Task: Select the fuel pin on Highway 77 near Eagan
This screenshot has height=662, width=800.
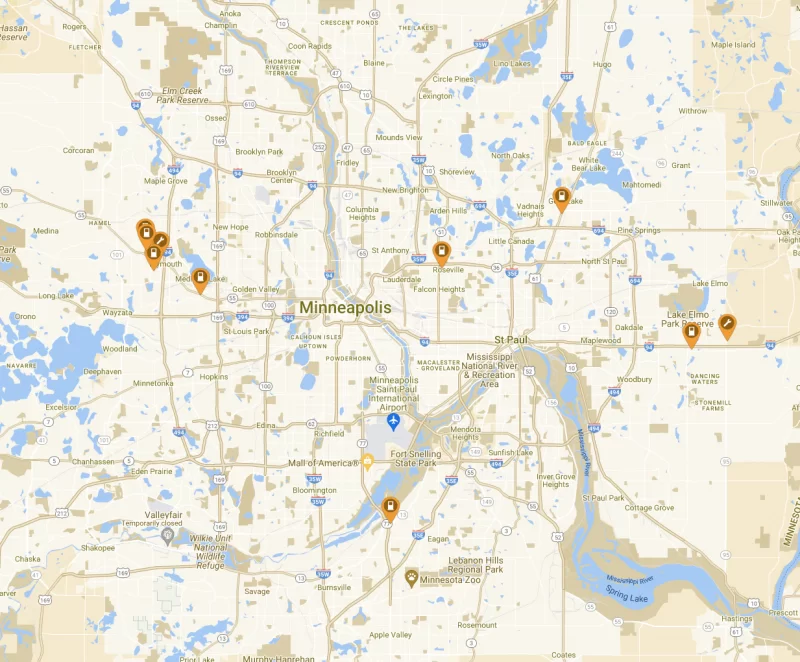Action: (x=389, y=507)
